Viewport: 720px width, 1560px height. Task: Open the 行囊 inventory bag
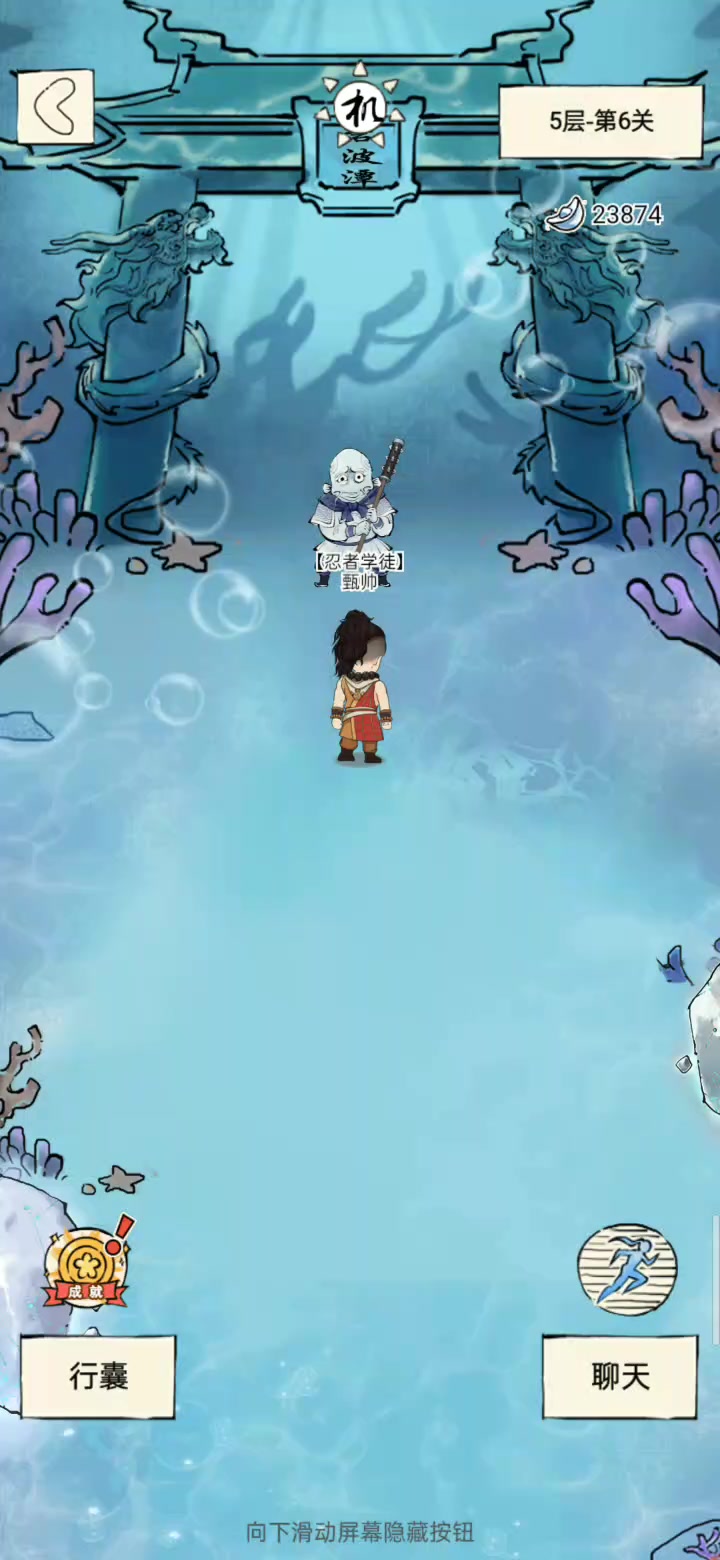pyautogui.click(x=99, y=1376)
